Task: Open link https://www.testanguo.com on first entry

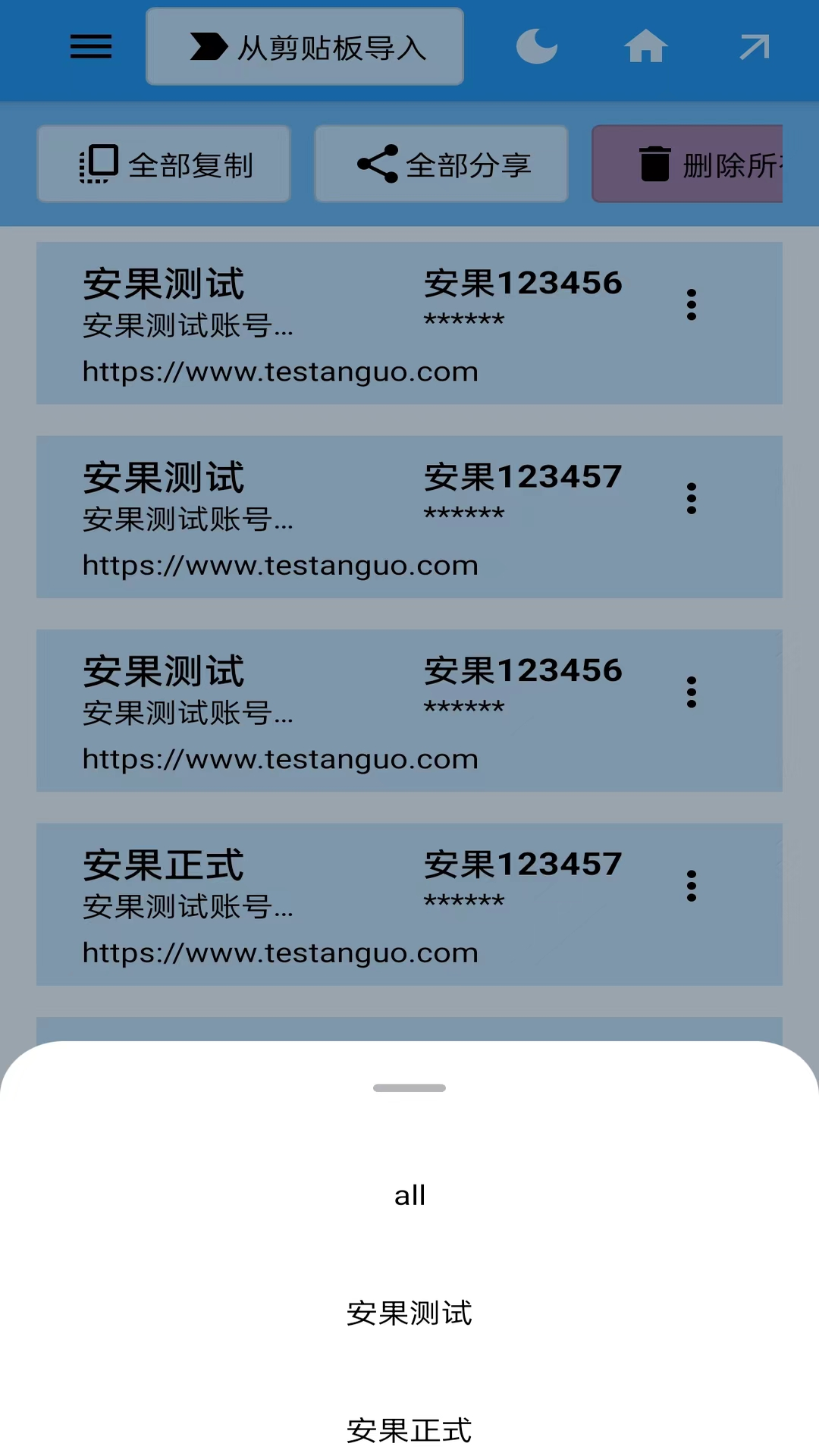Action: [278, 372]
